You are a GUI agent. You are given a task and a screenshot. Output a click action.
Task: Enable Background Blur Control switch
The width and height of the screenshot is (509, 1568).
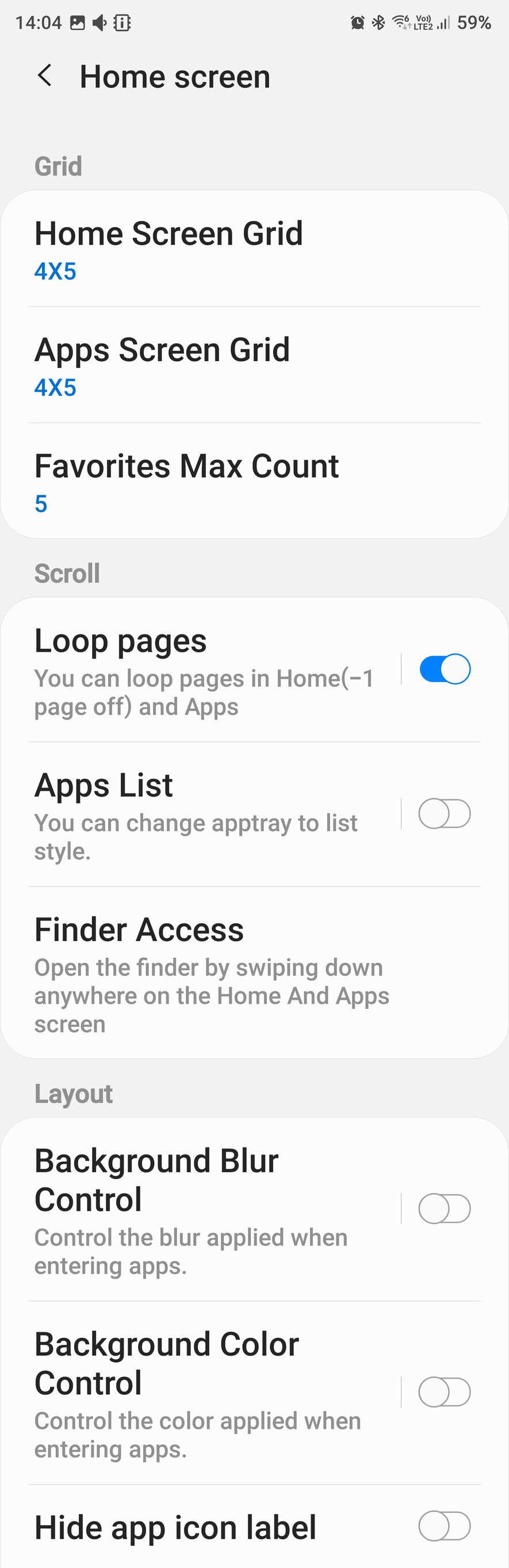pyautogui.click(x=445, y=1208)
